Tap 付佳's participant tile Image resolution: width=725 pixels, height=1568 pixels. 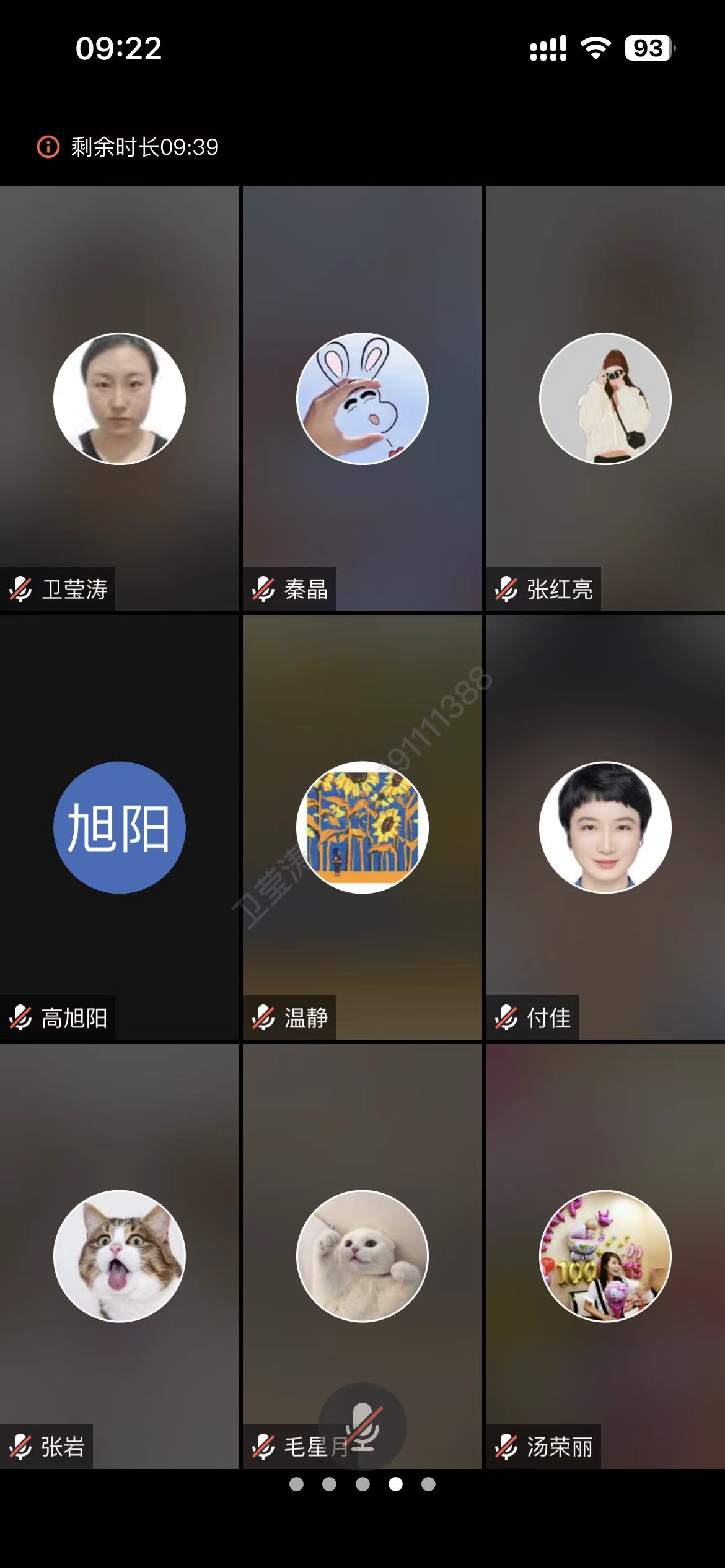pos(605,827)
